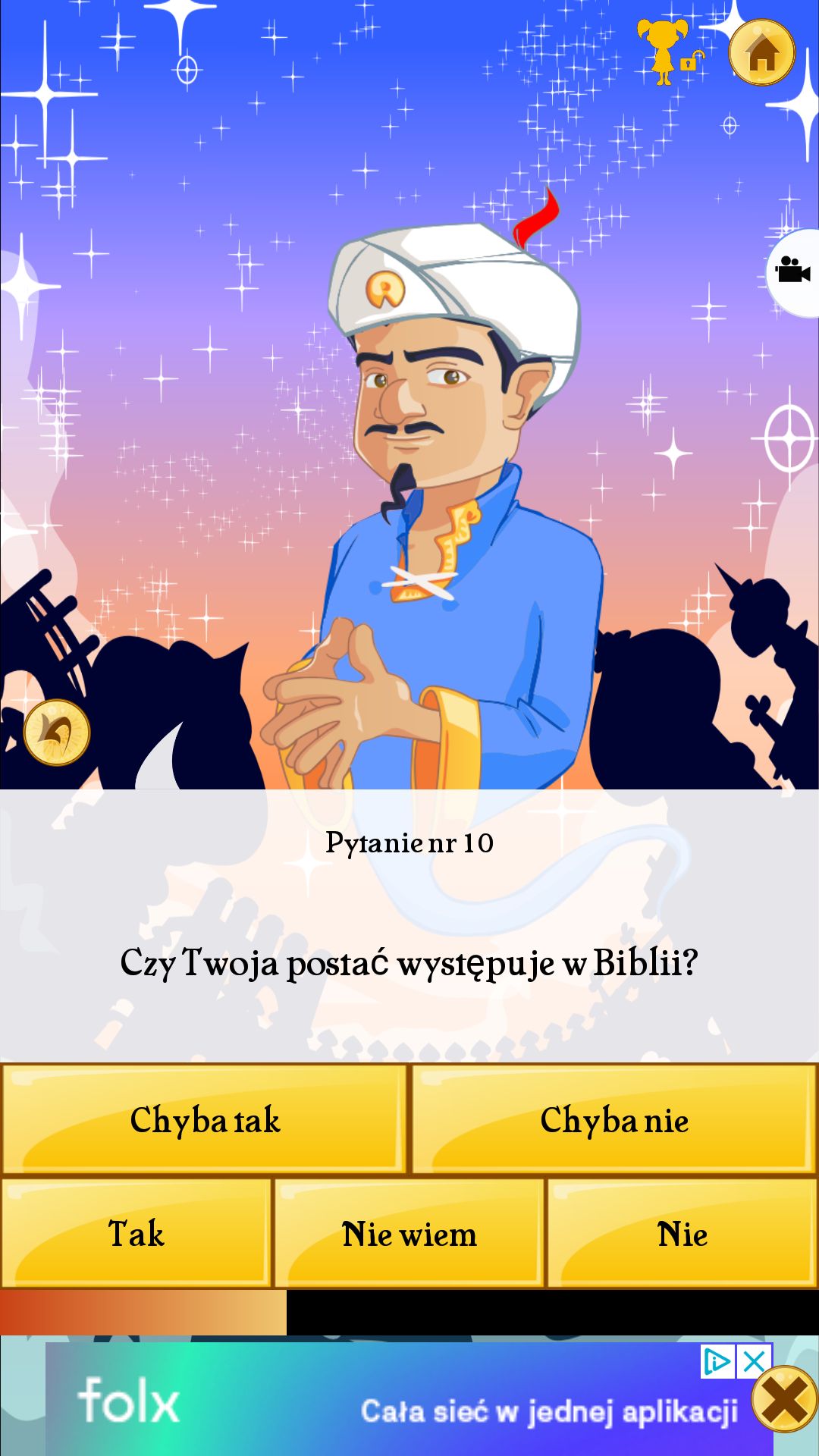819x1456 pixels.
Task: Select the 'Chyba nie' answer
Action: click(x=614, y=1119)
